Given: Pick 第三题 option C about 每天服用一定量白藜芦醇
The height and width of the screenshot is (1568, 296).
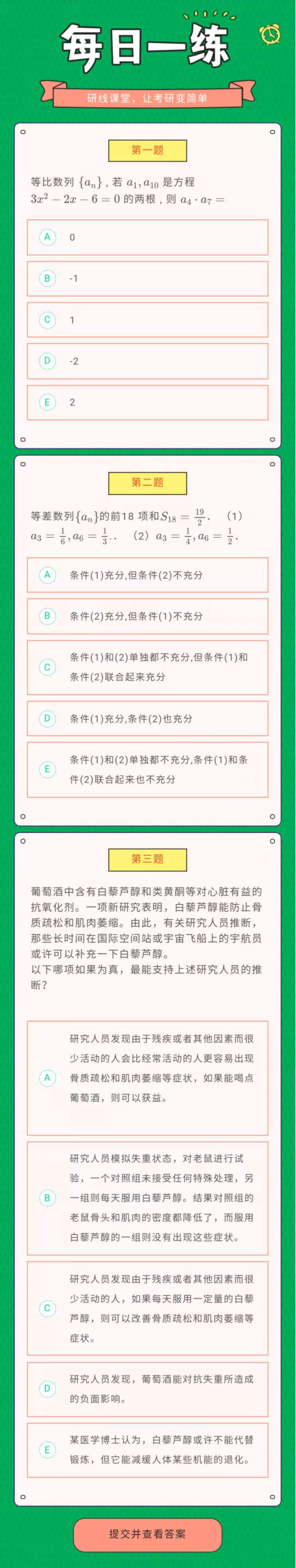Looking at the screenshot, I should 147,1308.
